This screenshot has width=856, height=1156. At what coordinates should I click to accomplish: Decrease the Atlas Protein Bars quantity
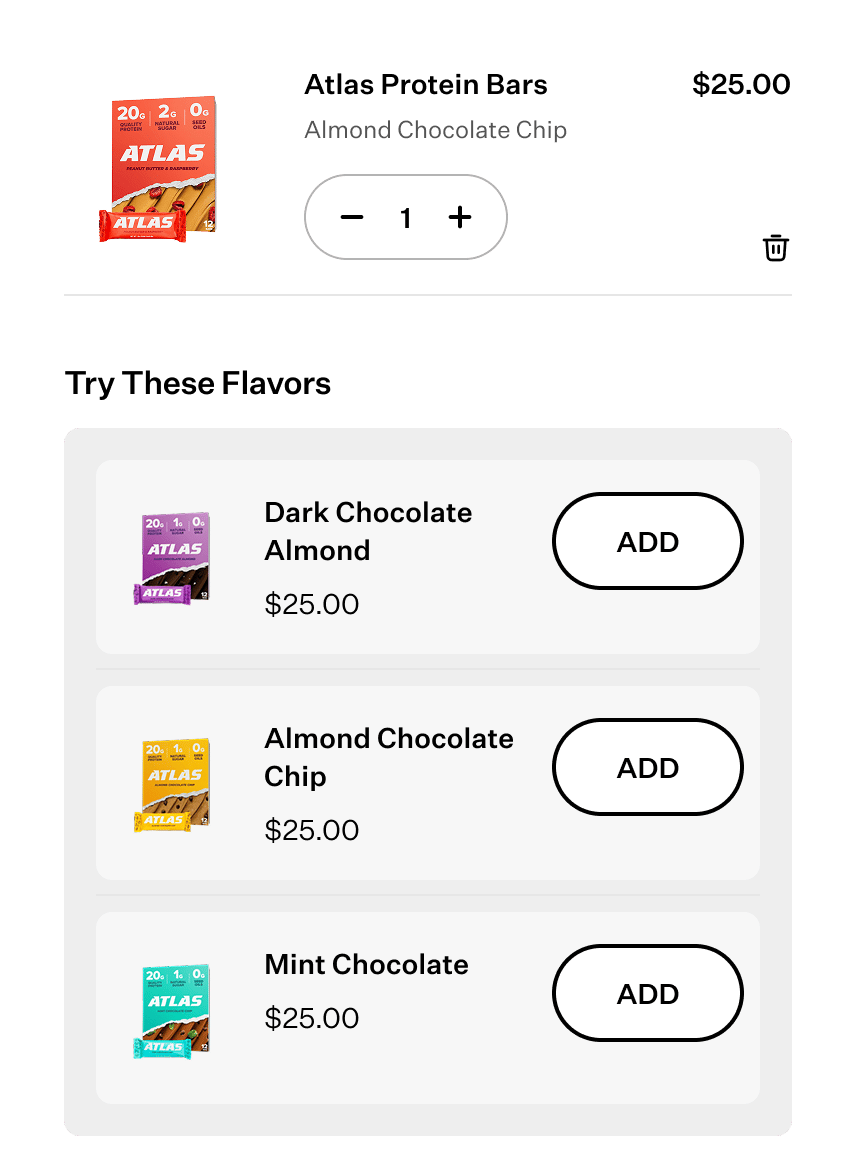tap(352, 217)
